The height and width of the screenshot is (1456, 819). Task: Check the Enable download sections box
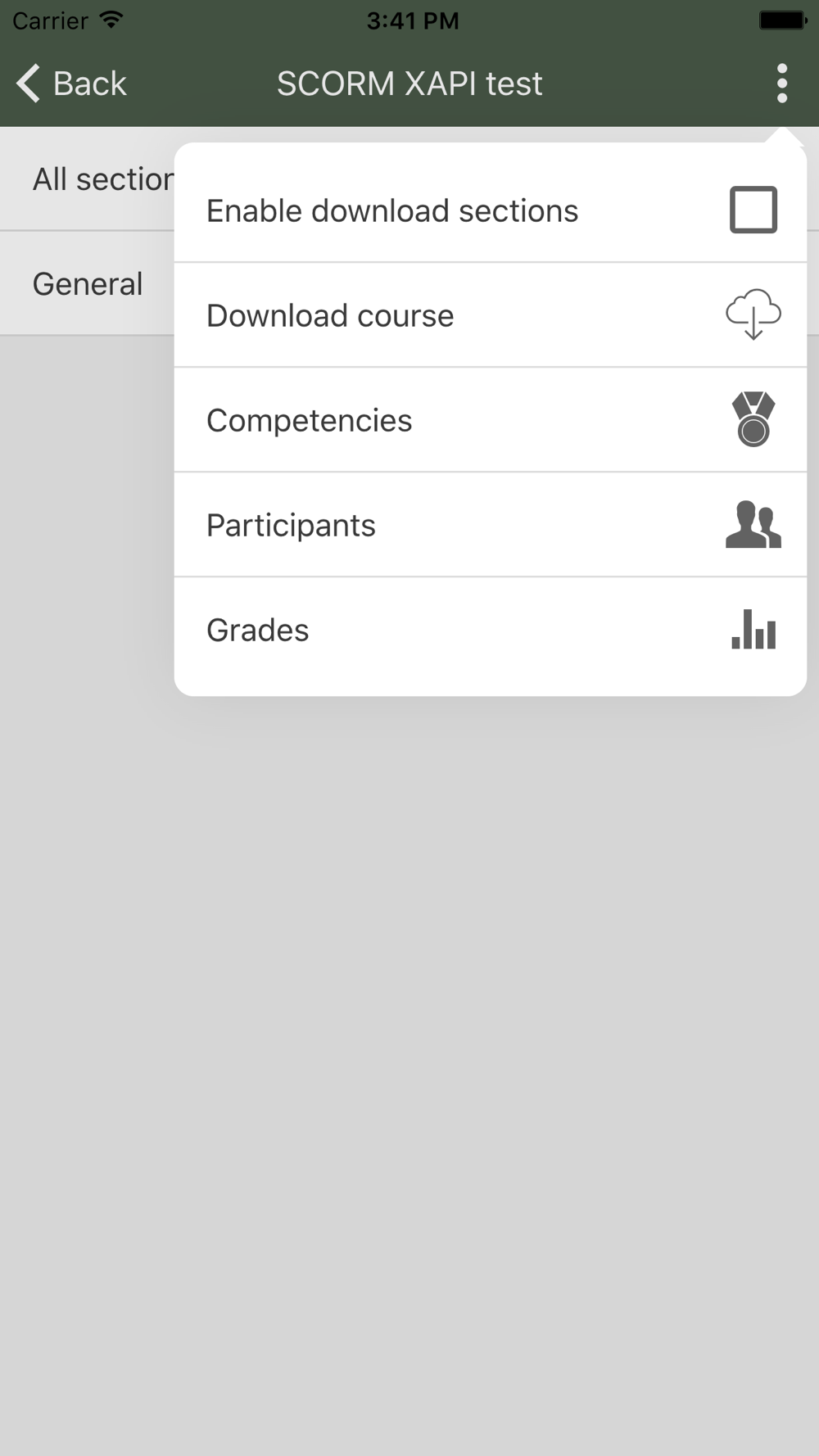753,210
